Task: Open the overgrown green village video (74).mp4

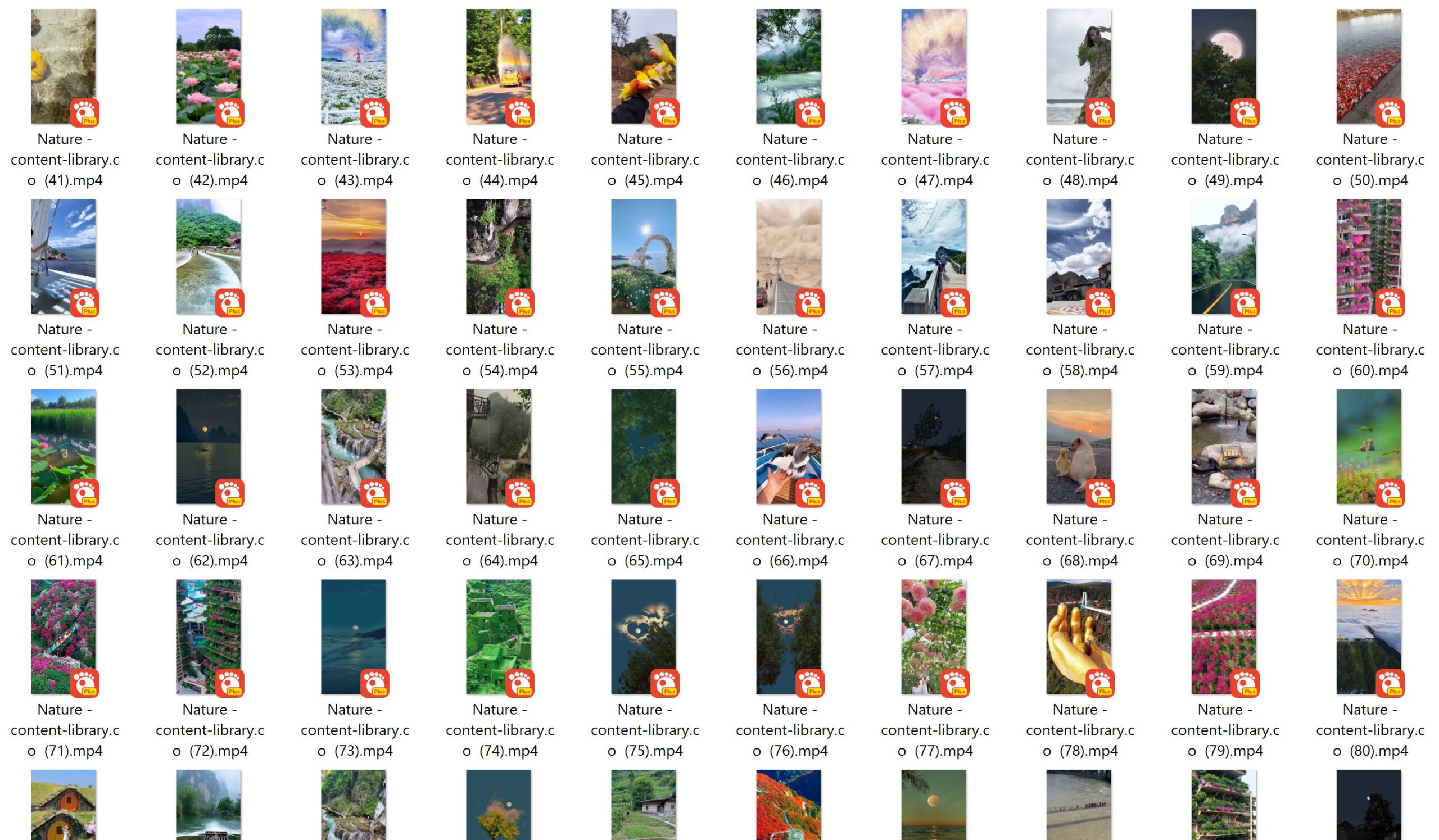Action: (x=499, y=636)
